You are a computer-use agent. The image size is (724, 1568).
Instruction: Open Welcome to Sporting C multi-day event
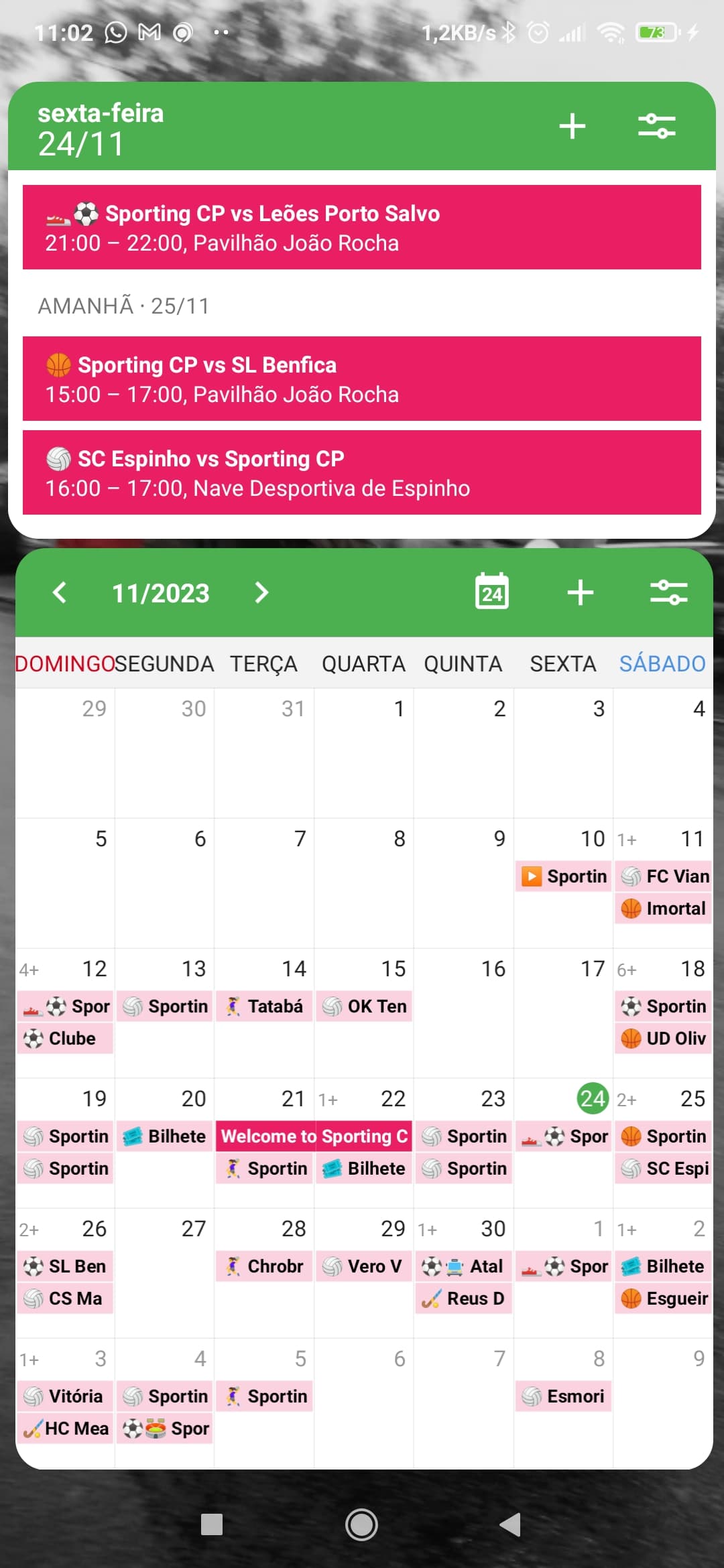(314, 1136)
